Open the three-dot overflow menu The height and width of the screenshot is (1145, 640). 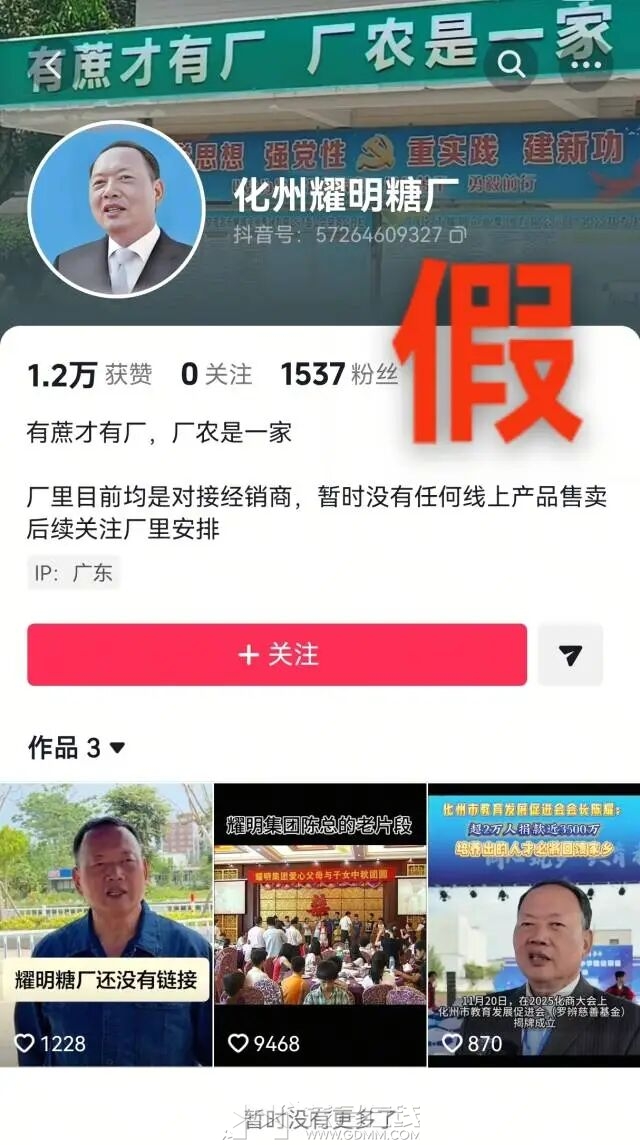click(x=586, y=66)
